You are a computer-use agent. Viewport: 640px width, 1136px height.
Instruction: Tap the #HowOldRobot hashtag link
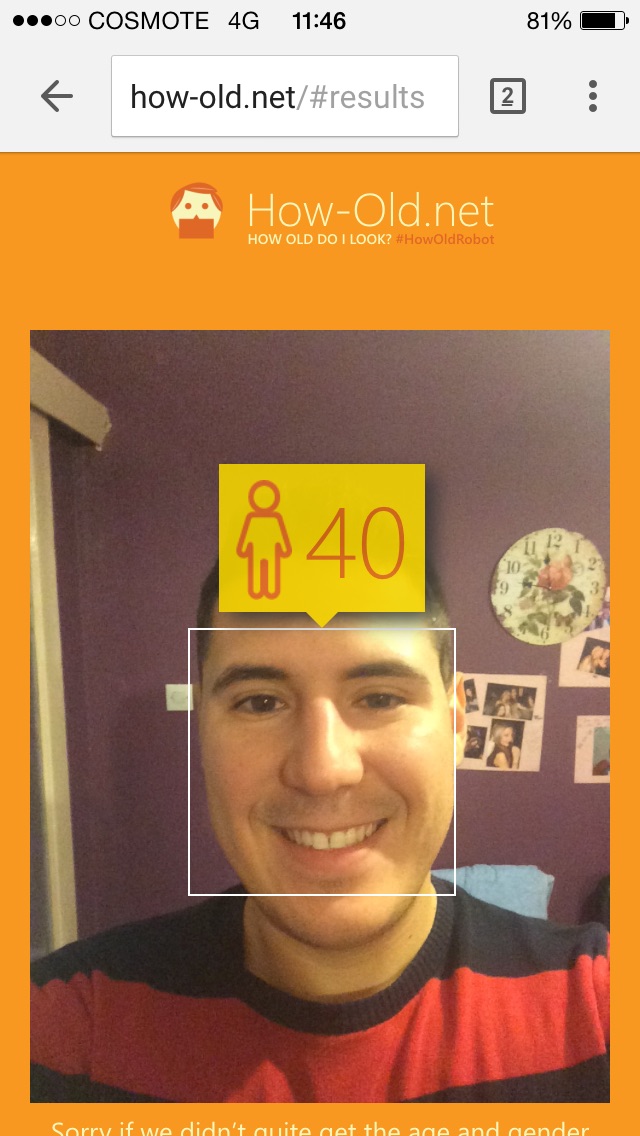click(445, 239)
